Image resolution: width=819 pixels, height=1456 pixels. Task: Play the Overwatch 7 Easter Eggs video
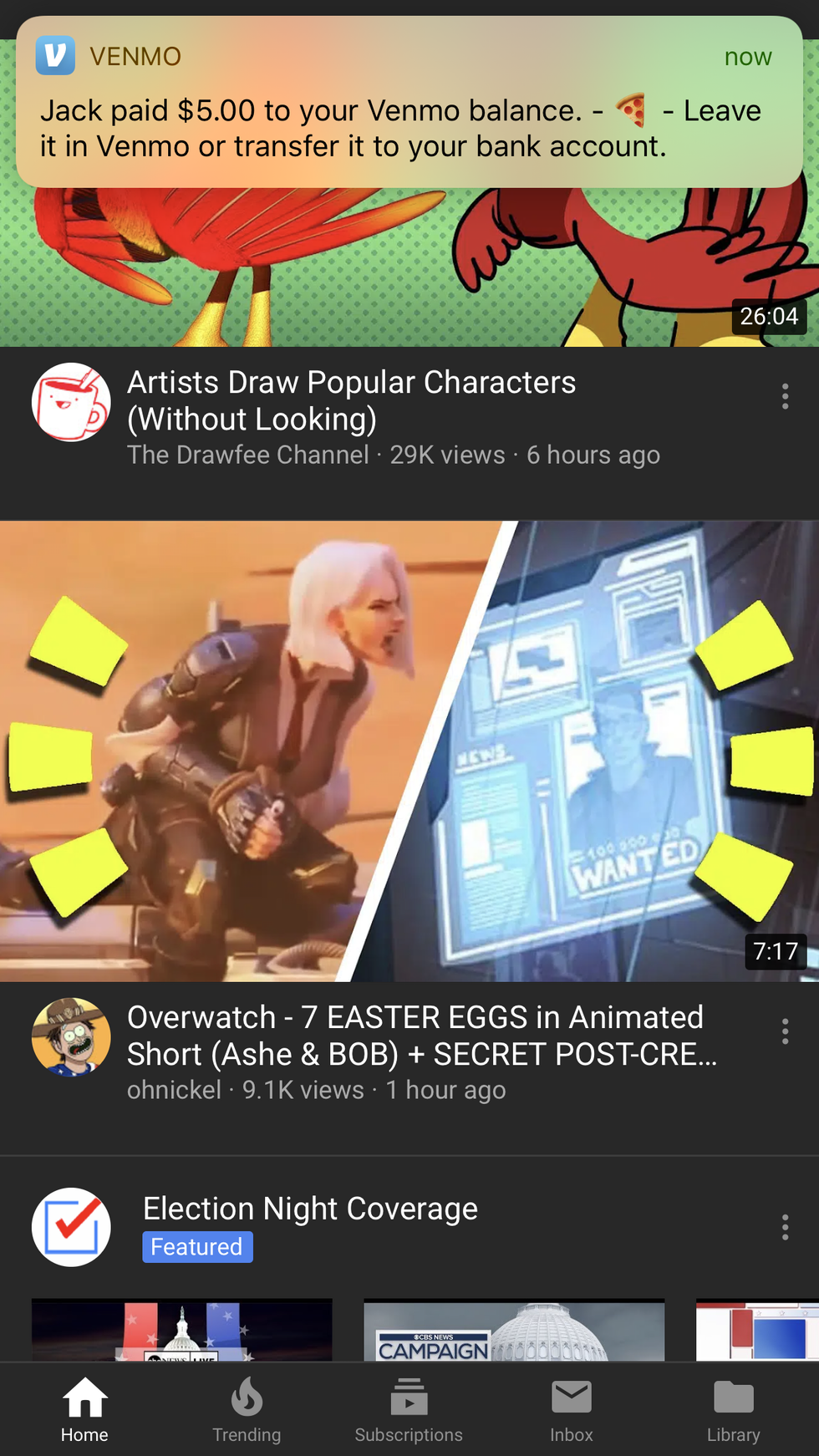pyautogui.click(x=409, y=751)
